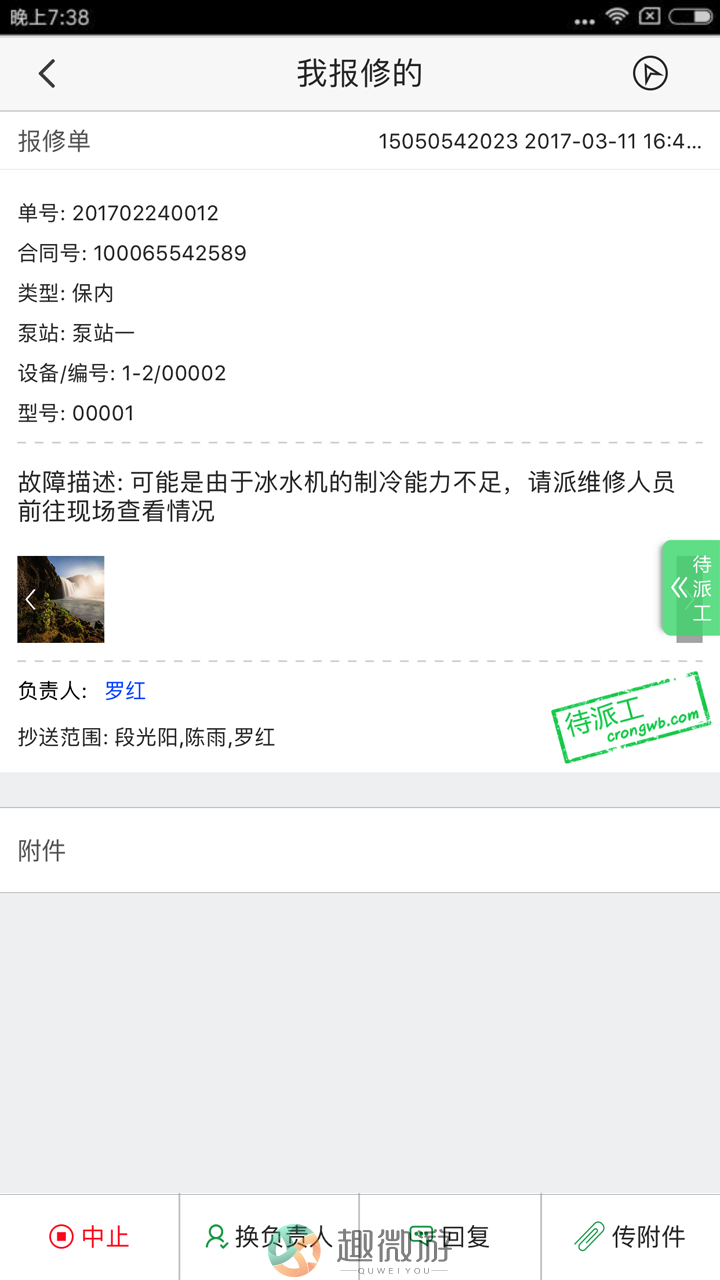720x1280 pixels.
Task: Go back from 我报修的 screen
Action: pos(47,73)
